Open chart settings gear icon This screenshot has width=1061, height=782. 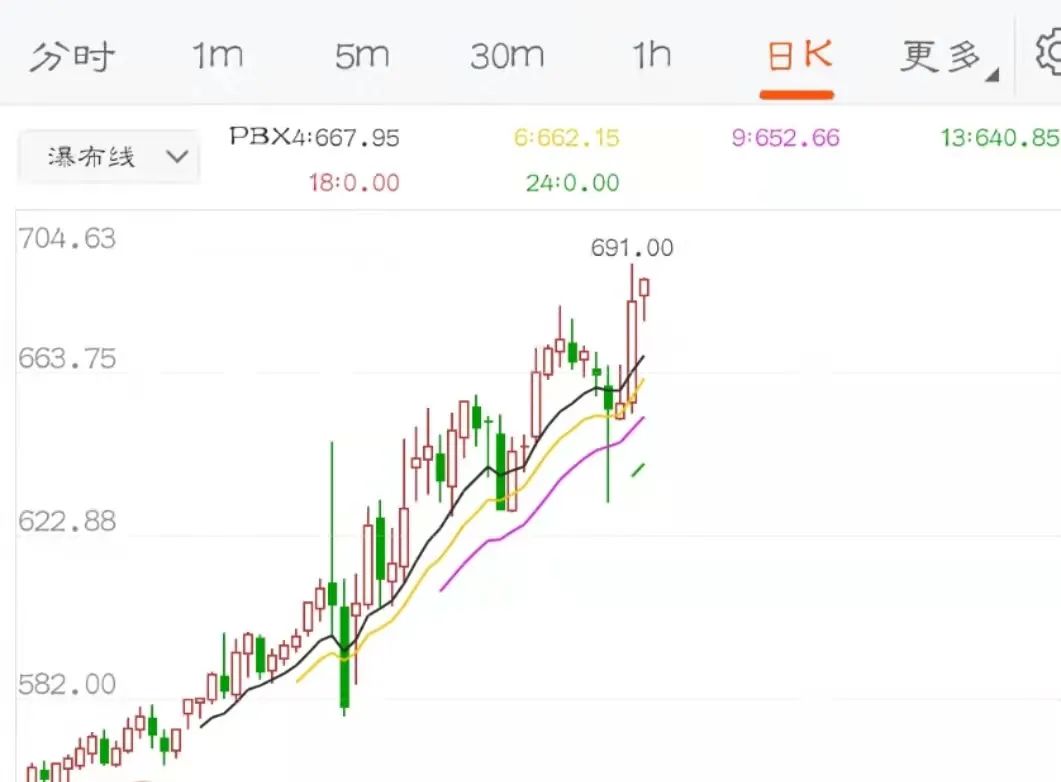[x=1047, y=53]
